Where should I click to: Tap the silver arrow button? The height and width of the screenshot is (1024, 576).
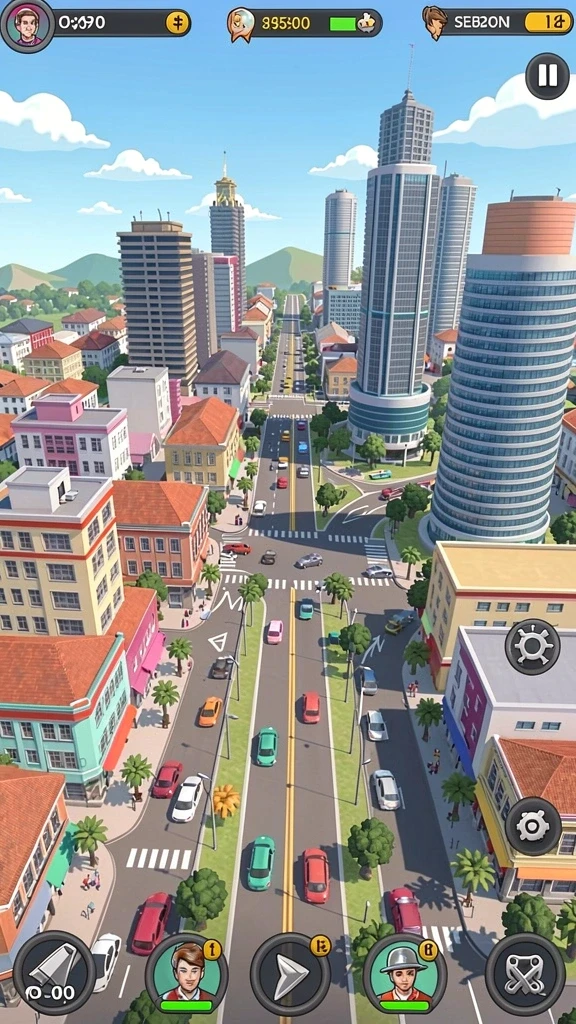[x=291, y=974]
